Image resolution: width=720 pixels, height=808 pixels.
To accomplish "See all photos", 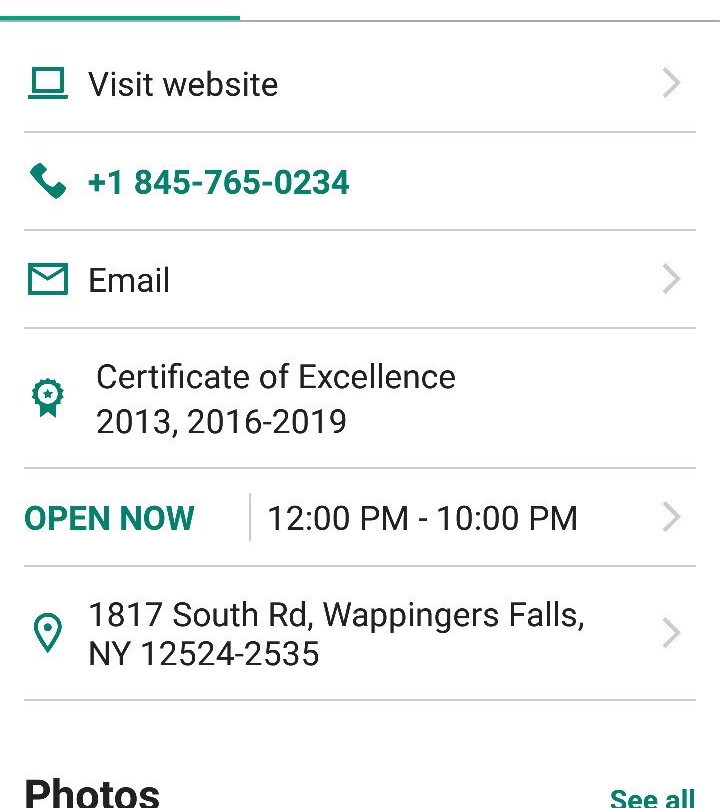I will [651, 797].
